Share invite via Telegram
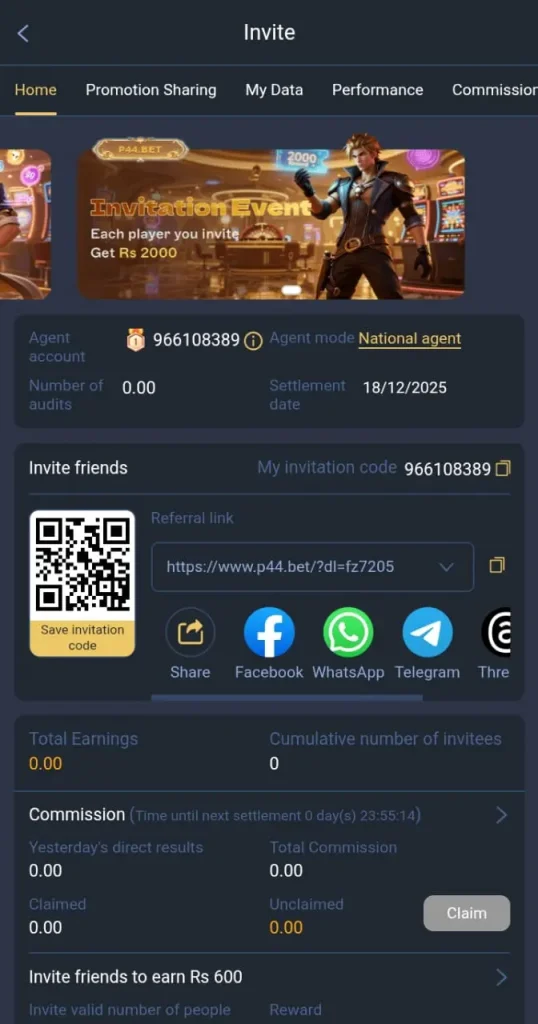Image resolution: width=538 pixels, height=1024 pixels. [427, 643]
